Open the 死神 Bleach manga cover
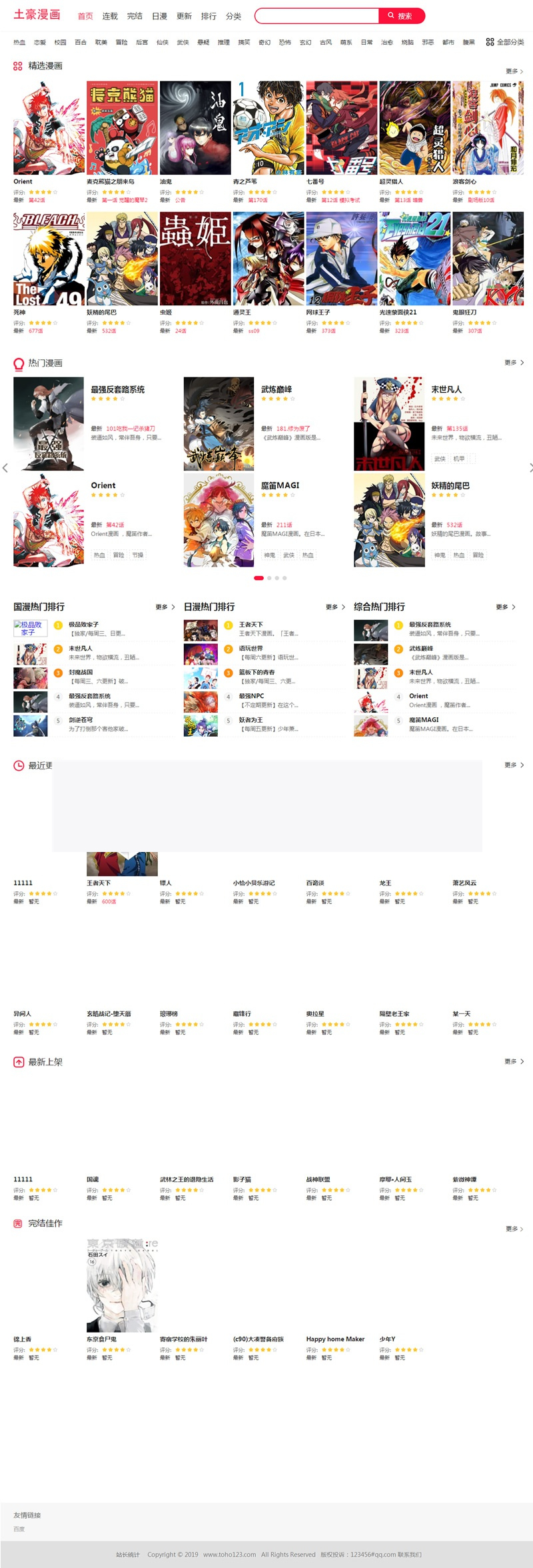Image resolution: width=533 pixels, height=1568 pixels. [49, 259]
